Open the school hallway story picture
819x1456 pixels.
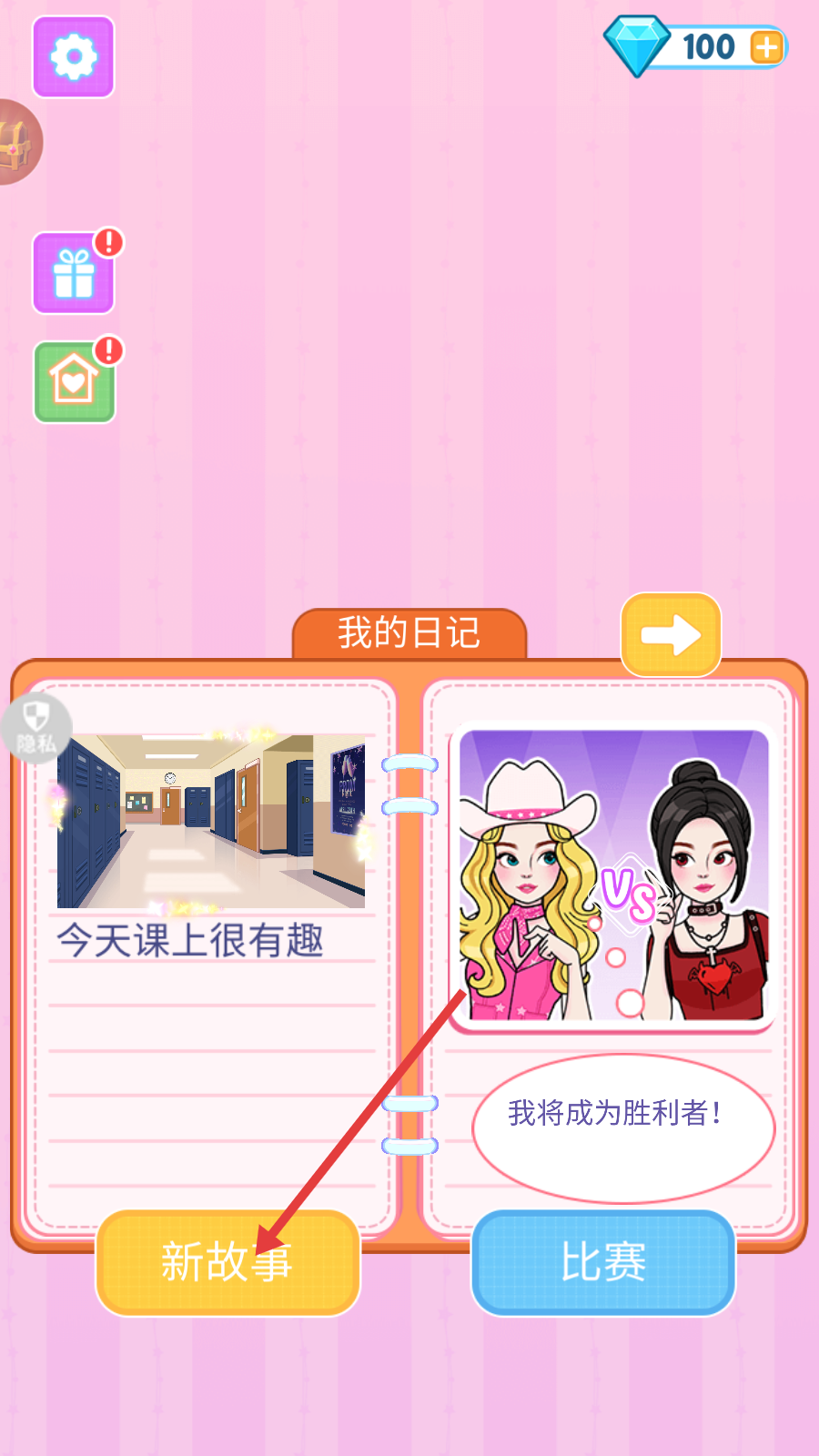[211, 821]
